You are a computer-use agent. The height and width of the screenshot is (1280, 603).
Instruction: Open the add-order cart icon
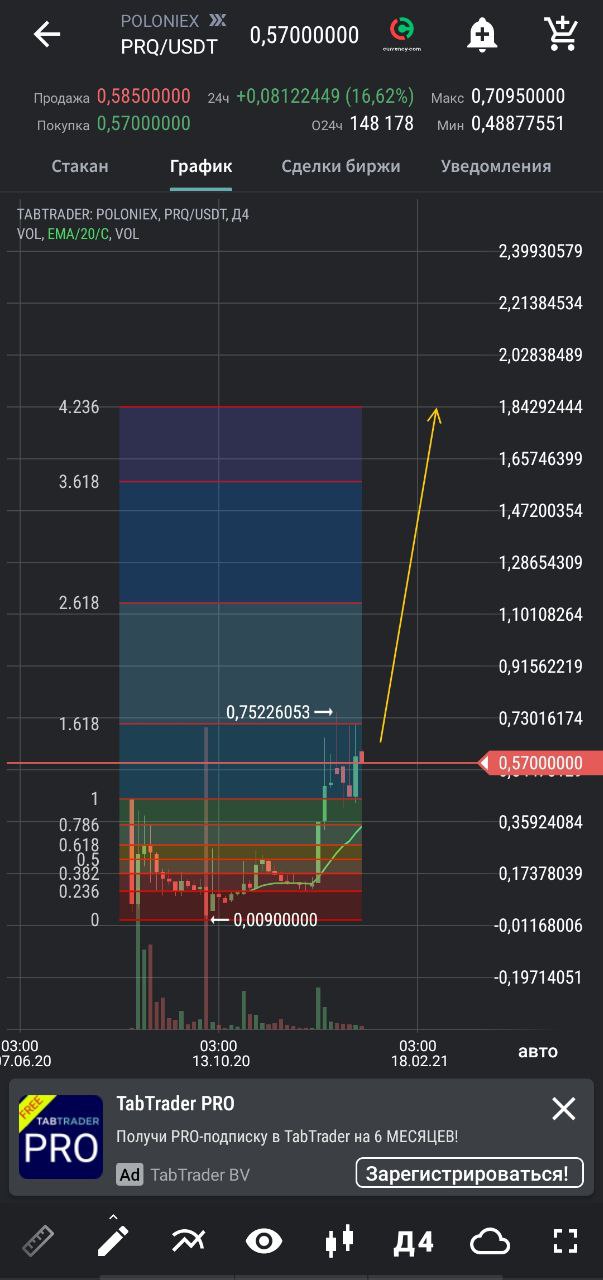pyautogui.click(x=562, y=35)
